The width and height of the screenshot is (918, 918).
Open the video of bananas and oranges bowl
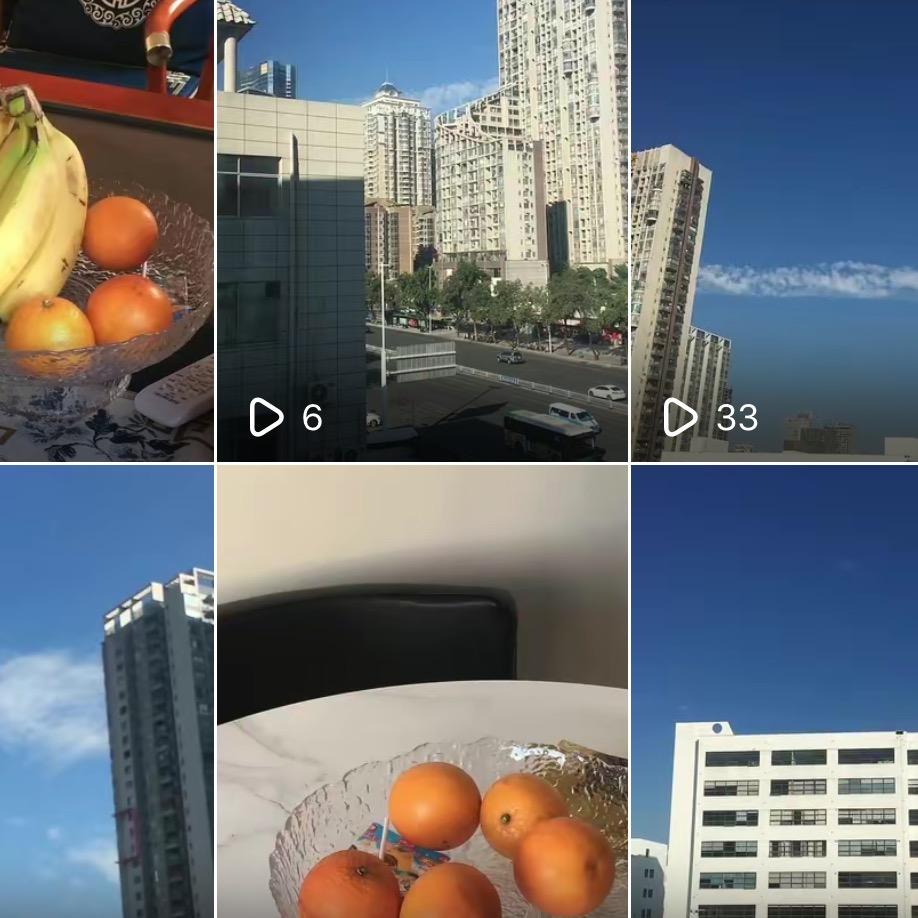(x=106, y=230)
